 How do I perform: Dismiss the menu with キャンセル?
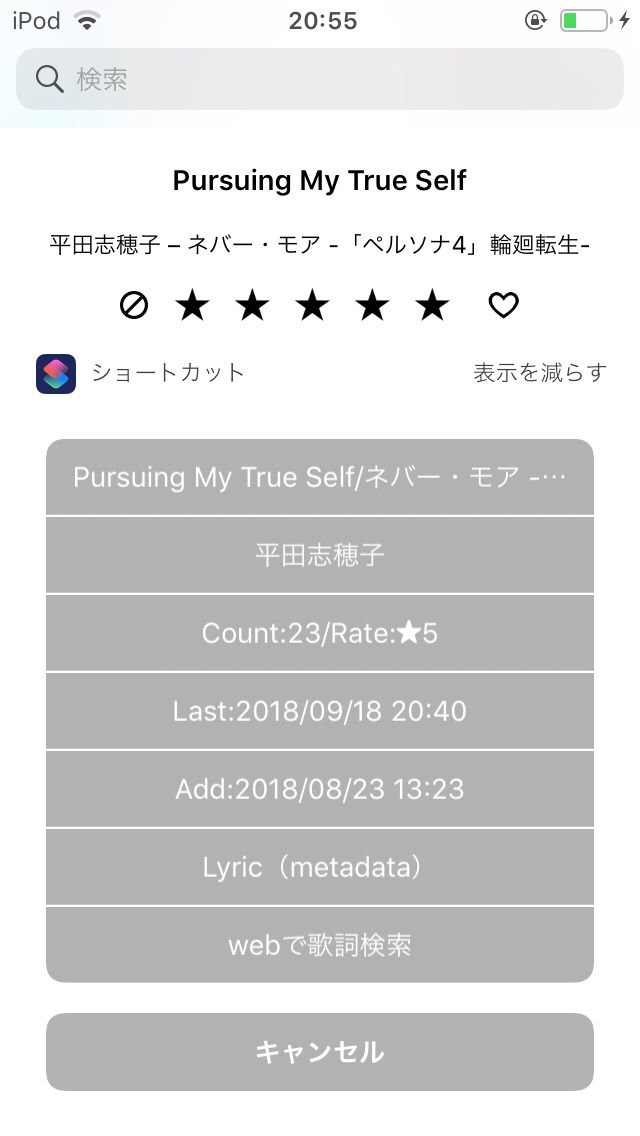[x=320, y=1052]
